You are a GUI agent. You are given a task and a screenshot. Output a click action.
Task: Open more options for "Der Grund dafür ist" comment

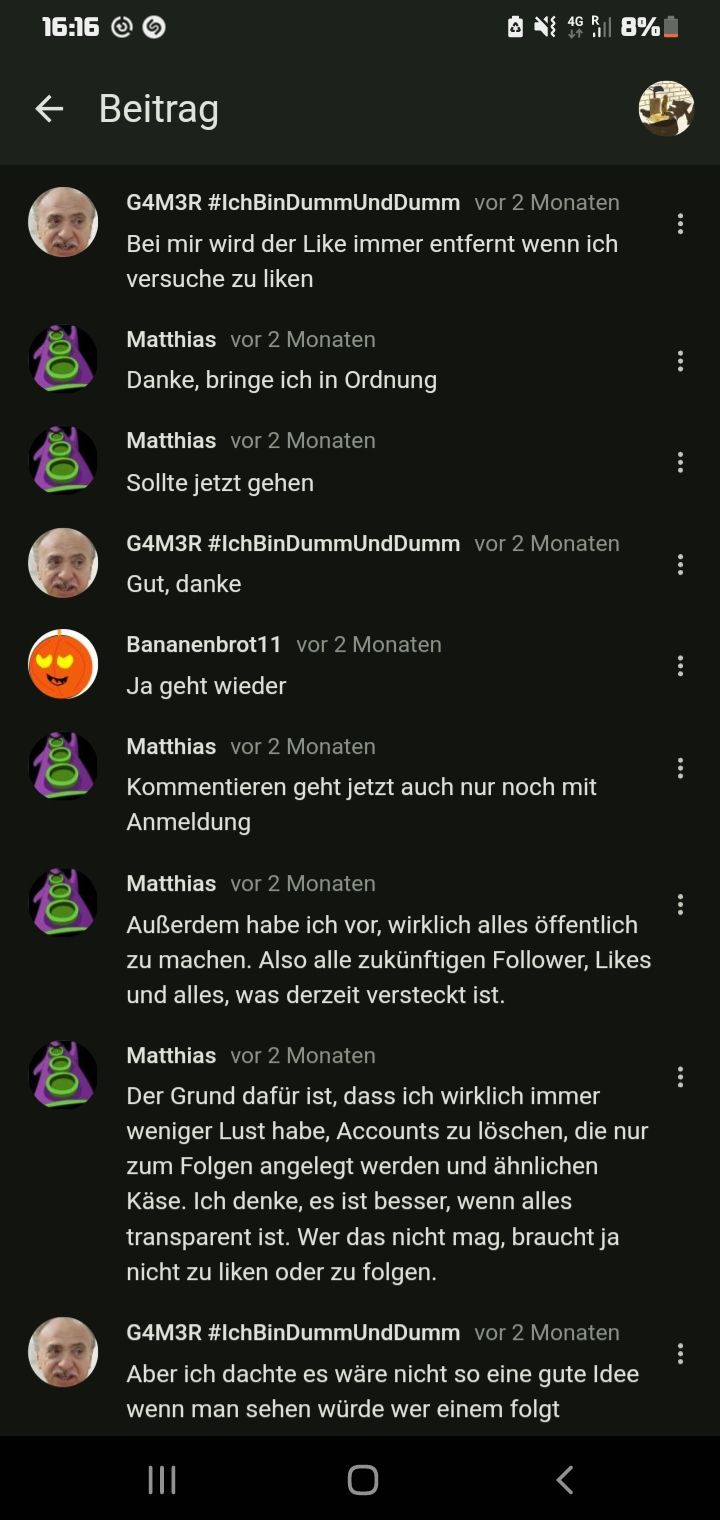pos(680,1077)
